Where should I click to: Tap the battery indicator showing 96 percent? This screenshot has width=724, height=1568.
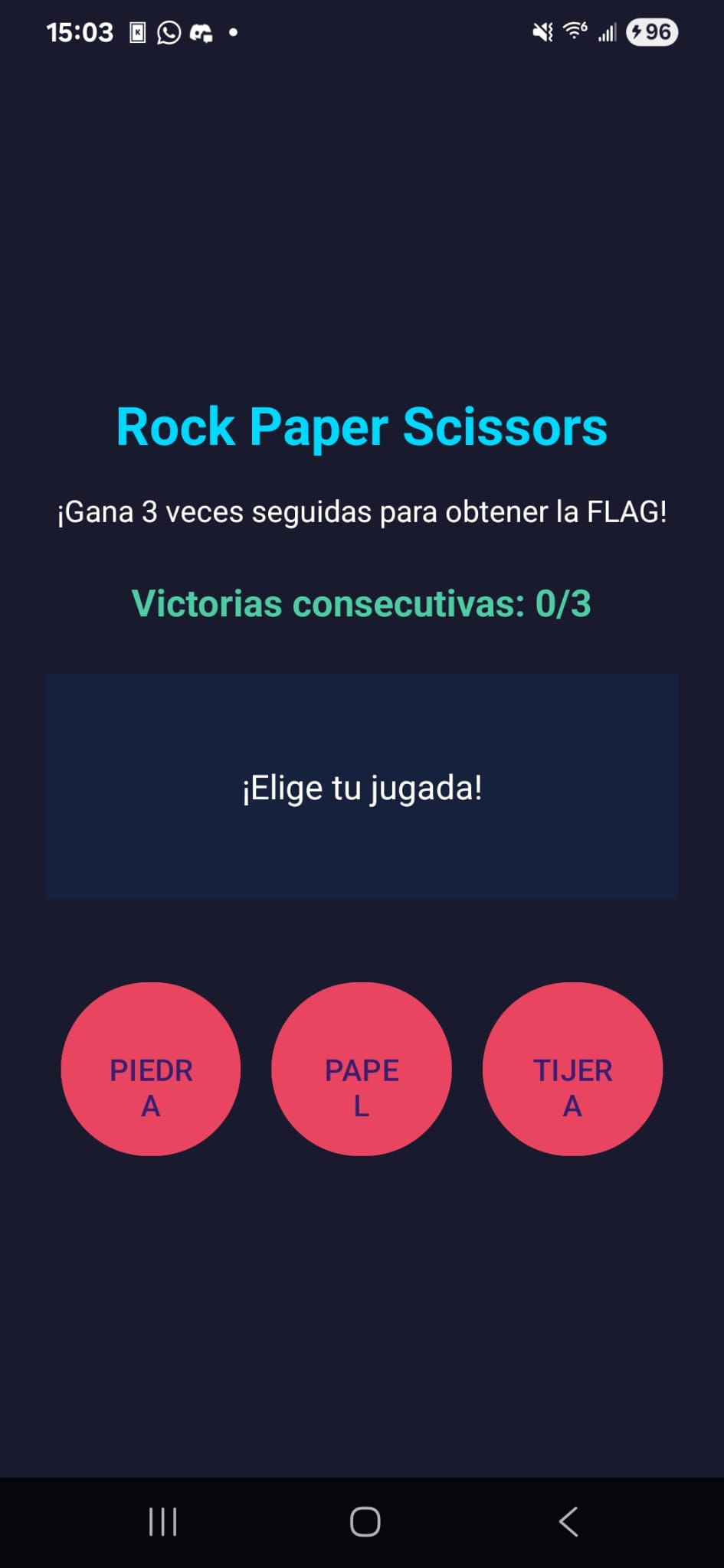pyautogui.click(x=651, y=32)
